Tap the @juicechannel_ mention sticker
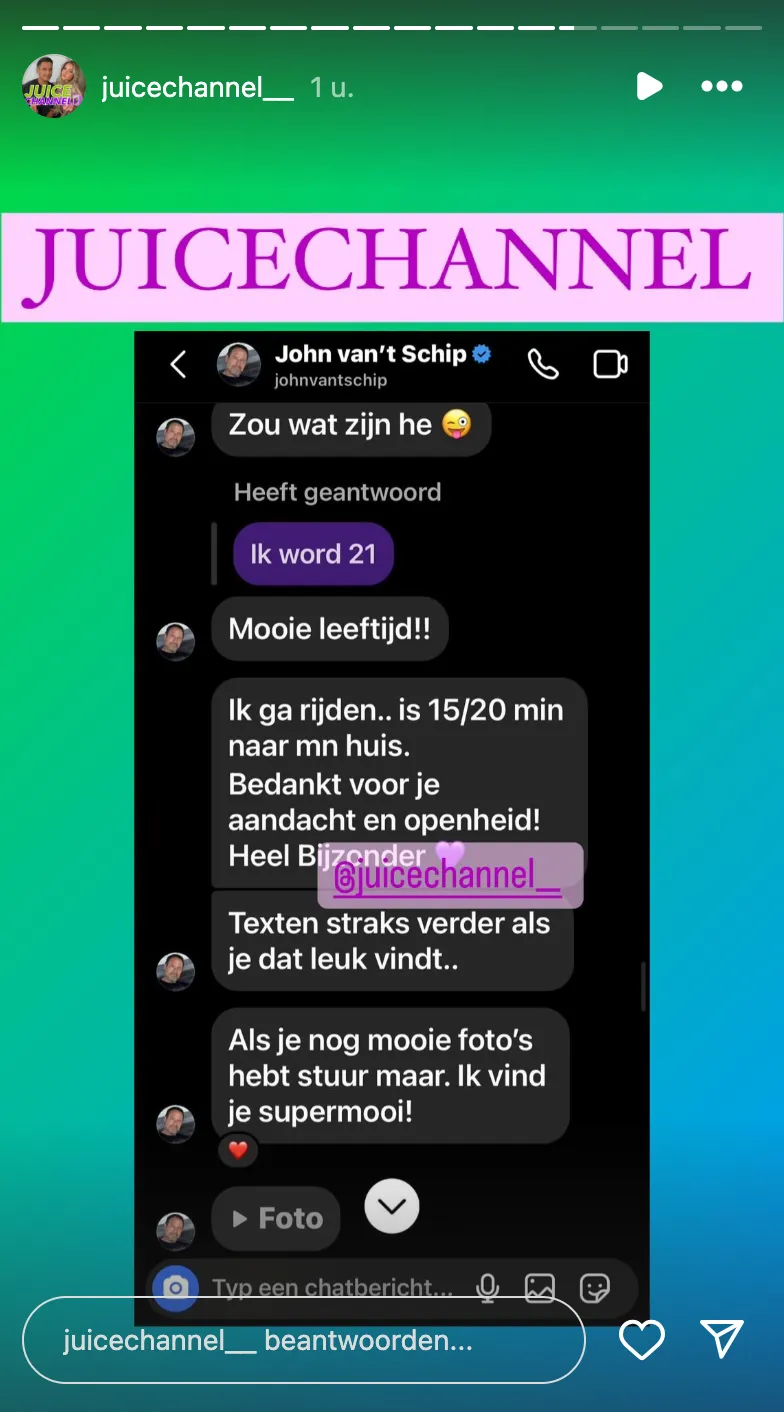The image size is (784, 1412). (449, 876)
